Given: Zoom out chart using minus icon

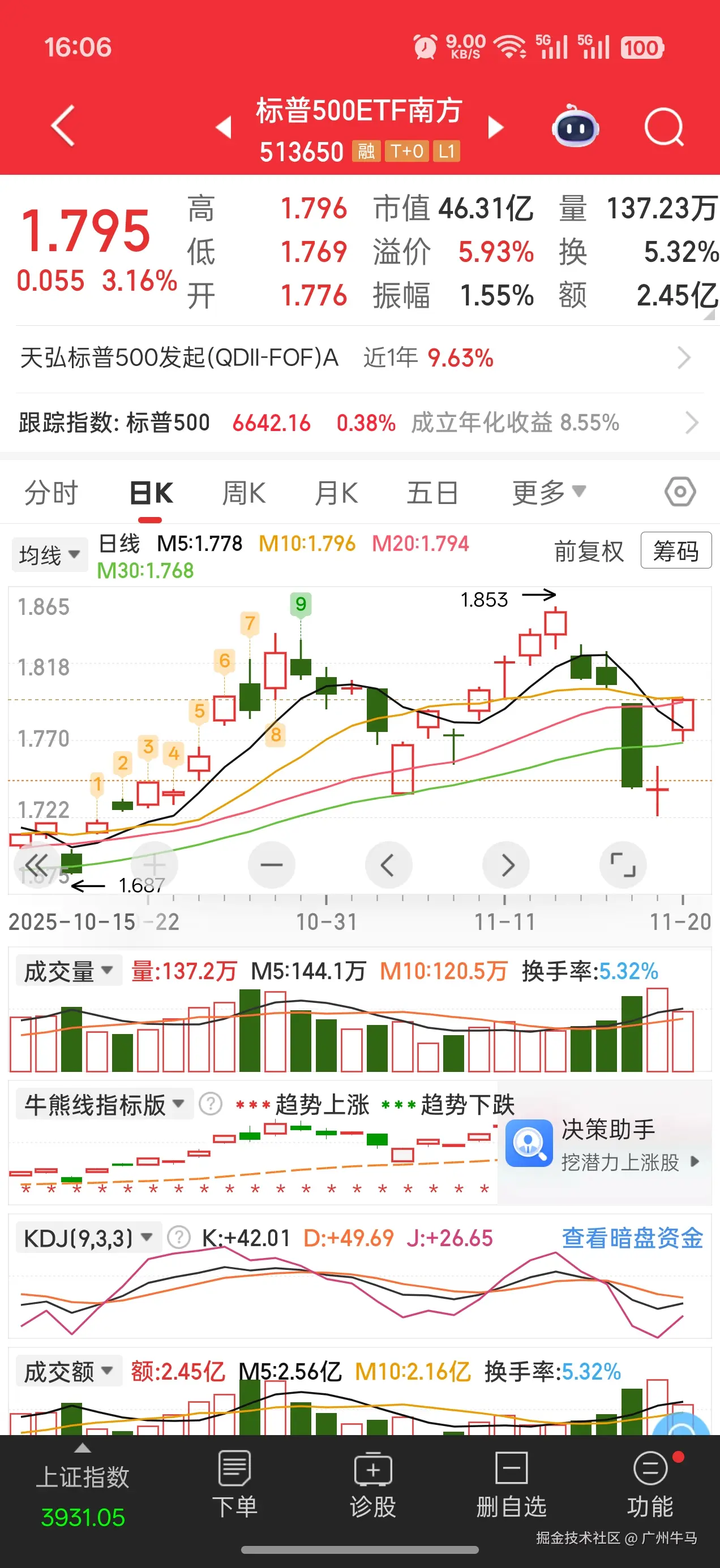Looking at the screenshot, I should pyautogui.click(x=272, y=865).
